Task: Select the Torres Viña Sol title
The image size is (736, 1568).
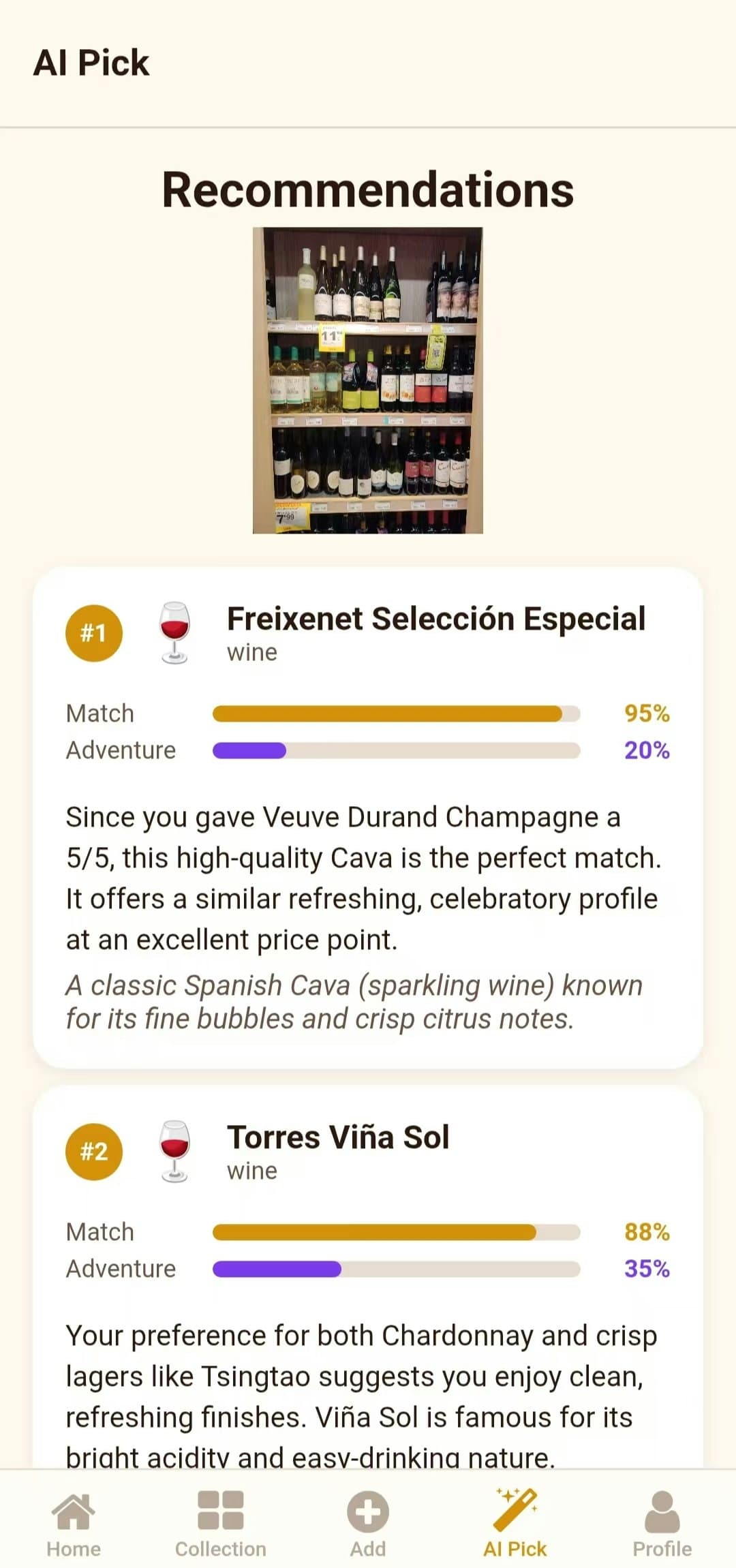Action: pyautogui.click(x=337, y=1137)
